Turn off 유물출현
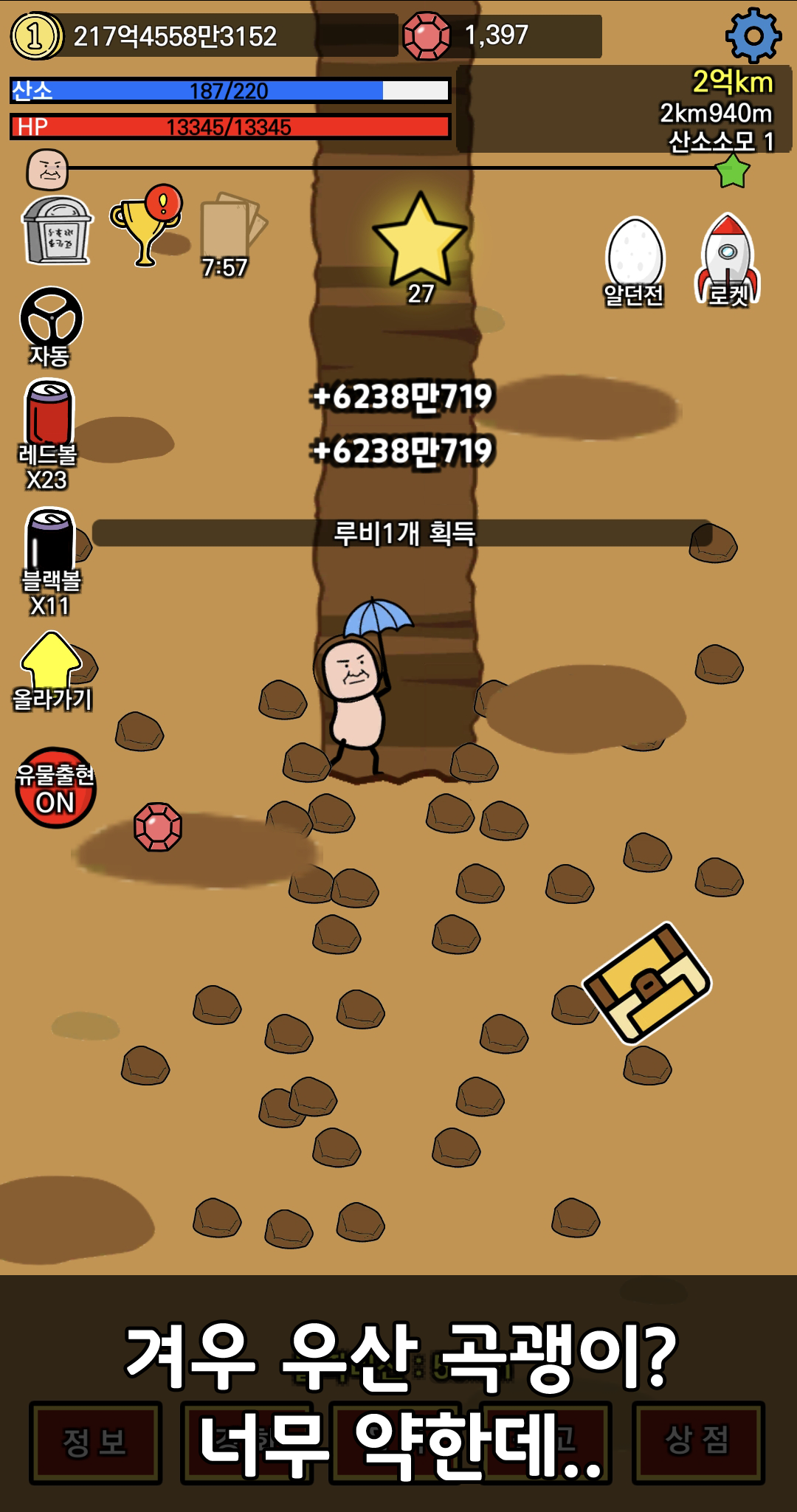Viewport: 797px width, 1512px height. coord(55,787)
